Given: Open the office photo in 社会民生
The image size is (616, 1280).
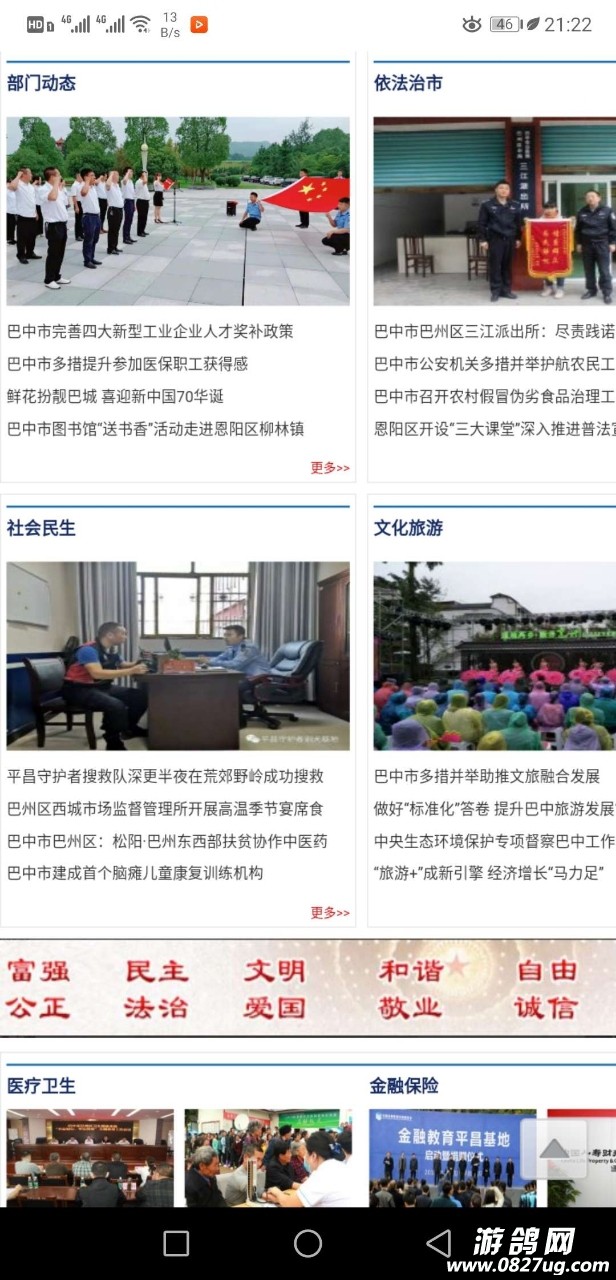Looking at the screenshot, I should 178,655.
